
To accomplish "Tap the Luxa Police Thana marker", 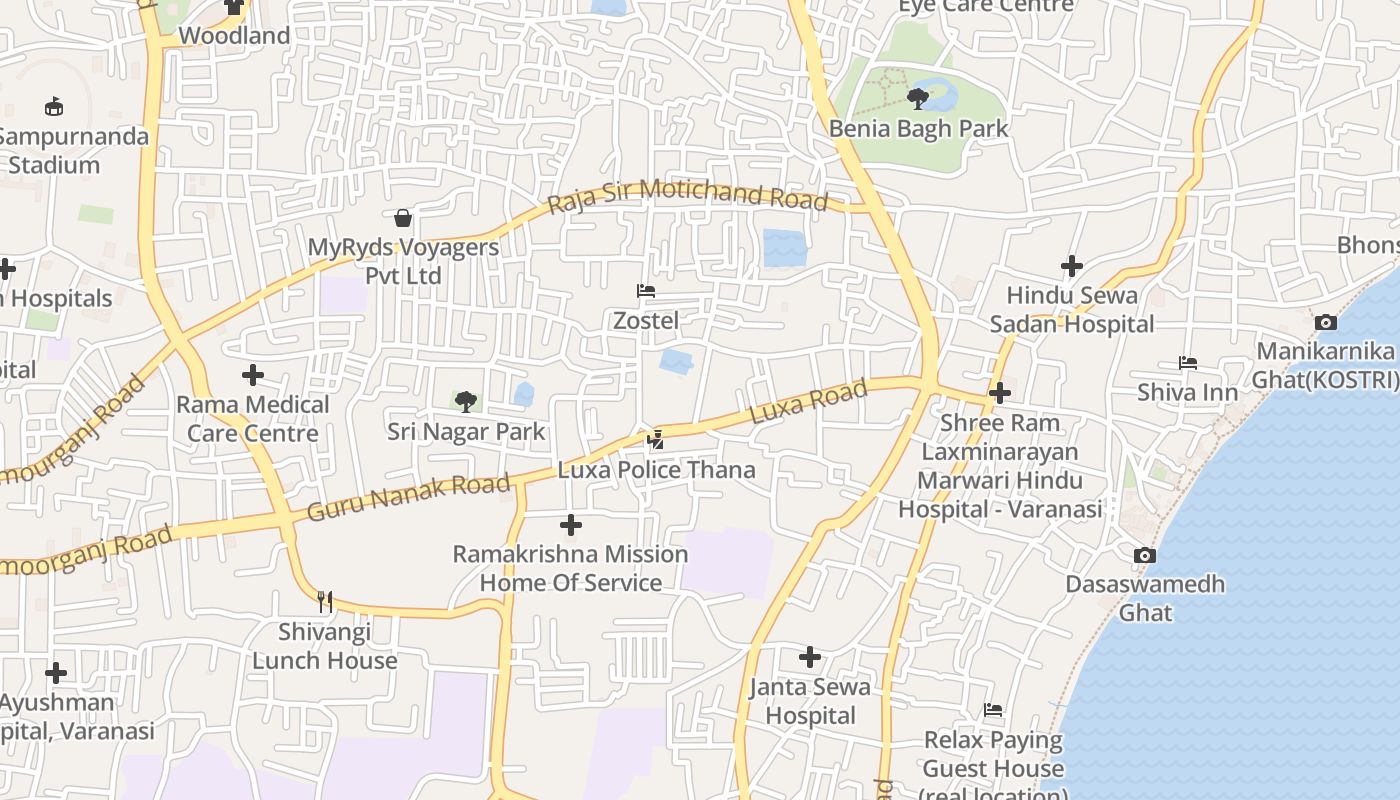I will coord(656,439).
